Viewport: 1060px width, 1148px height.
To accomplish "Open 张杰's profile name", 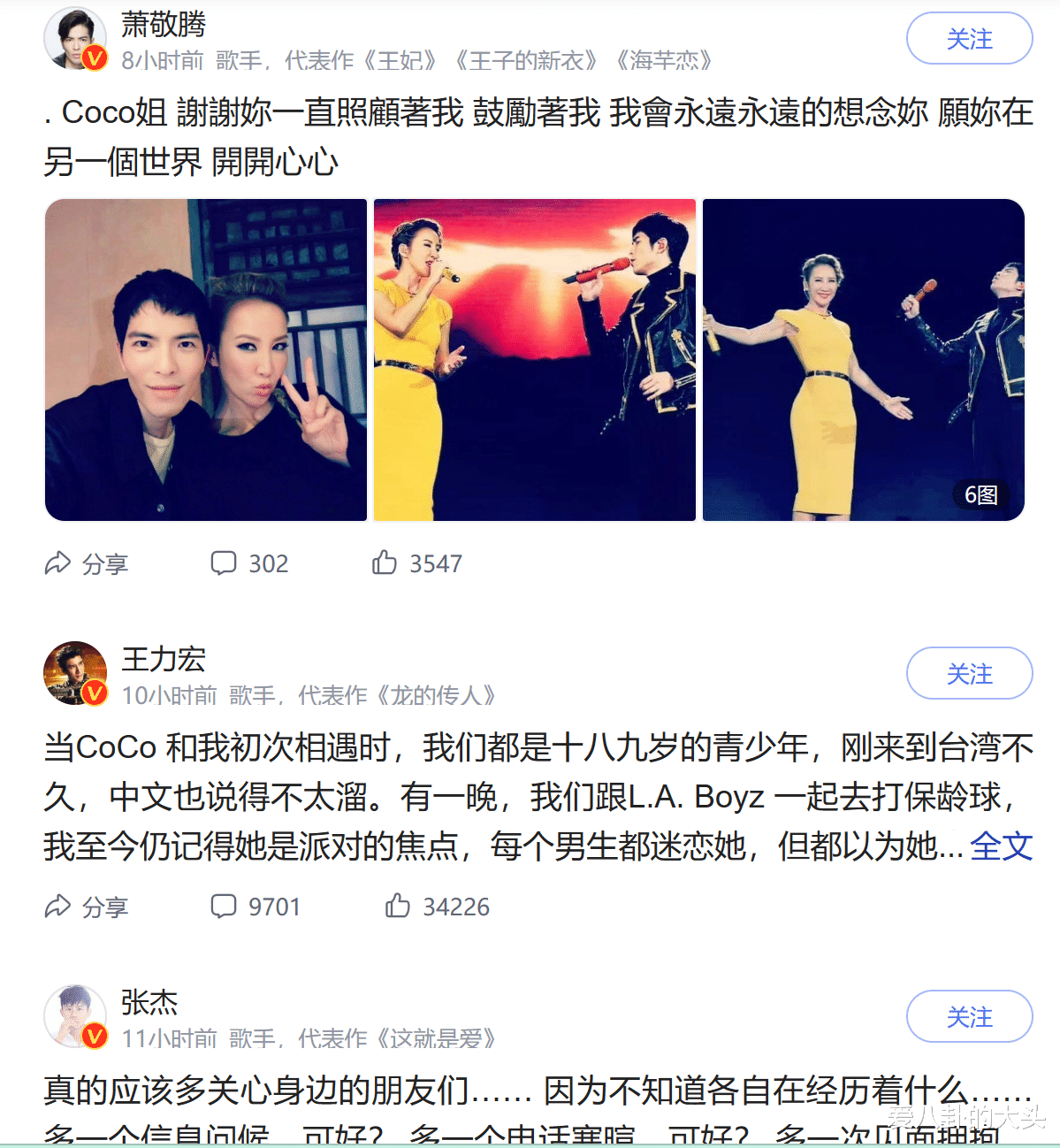I will [x=146, y=1003].
